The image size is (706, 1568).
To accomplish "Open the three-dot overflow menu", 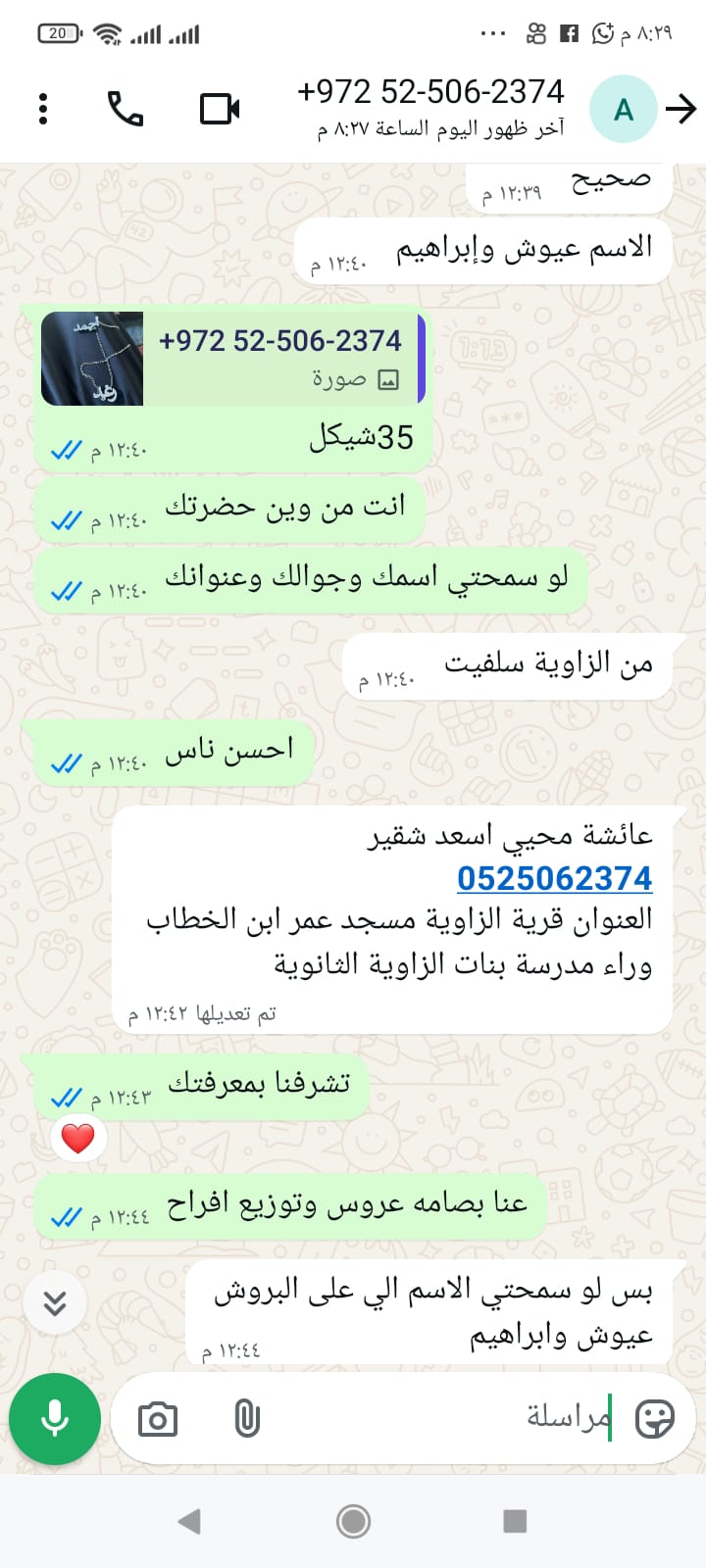I will click(43, 109).
